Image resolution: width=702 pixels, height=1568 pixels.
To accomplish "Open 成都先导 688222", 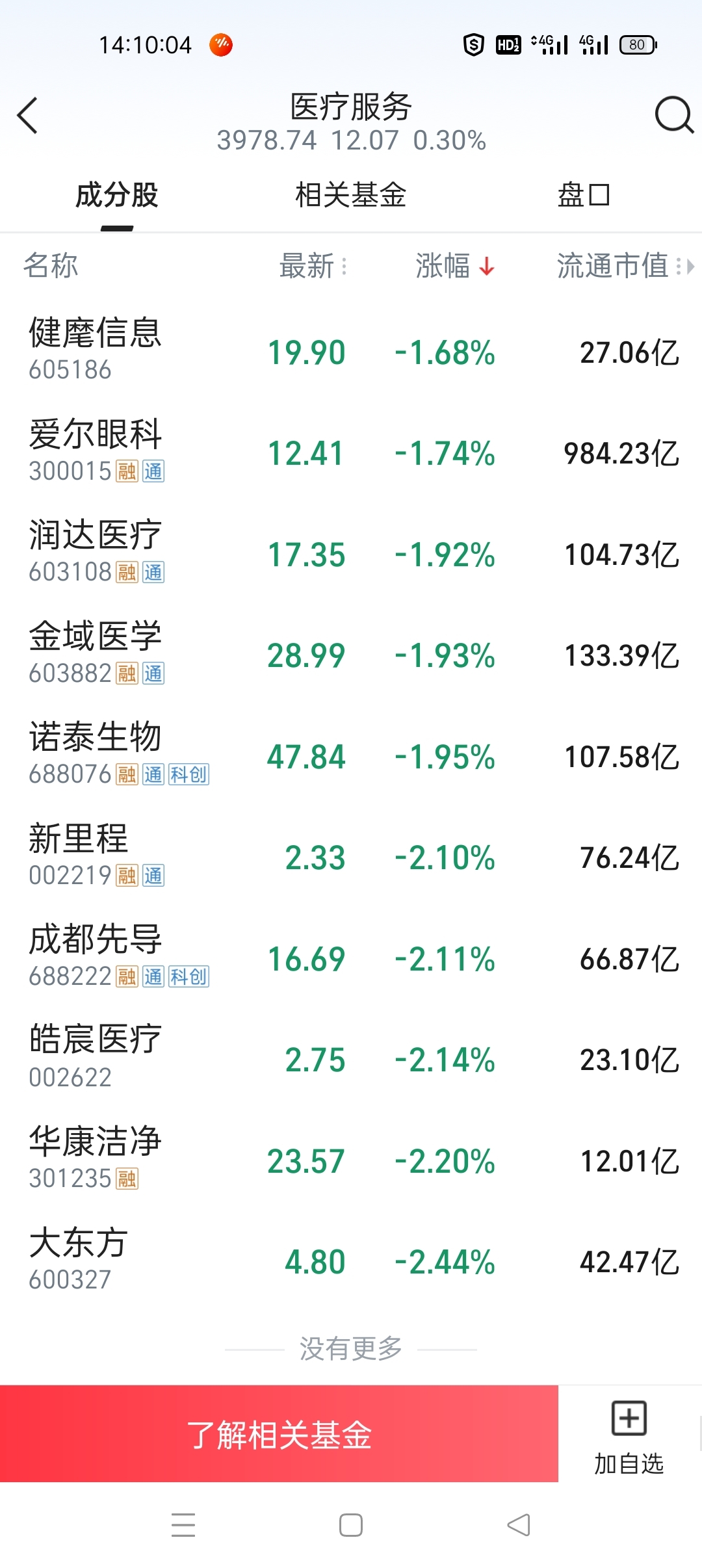I will (351, 958).
